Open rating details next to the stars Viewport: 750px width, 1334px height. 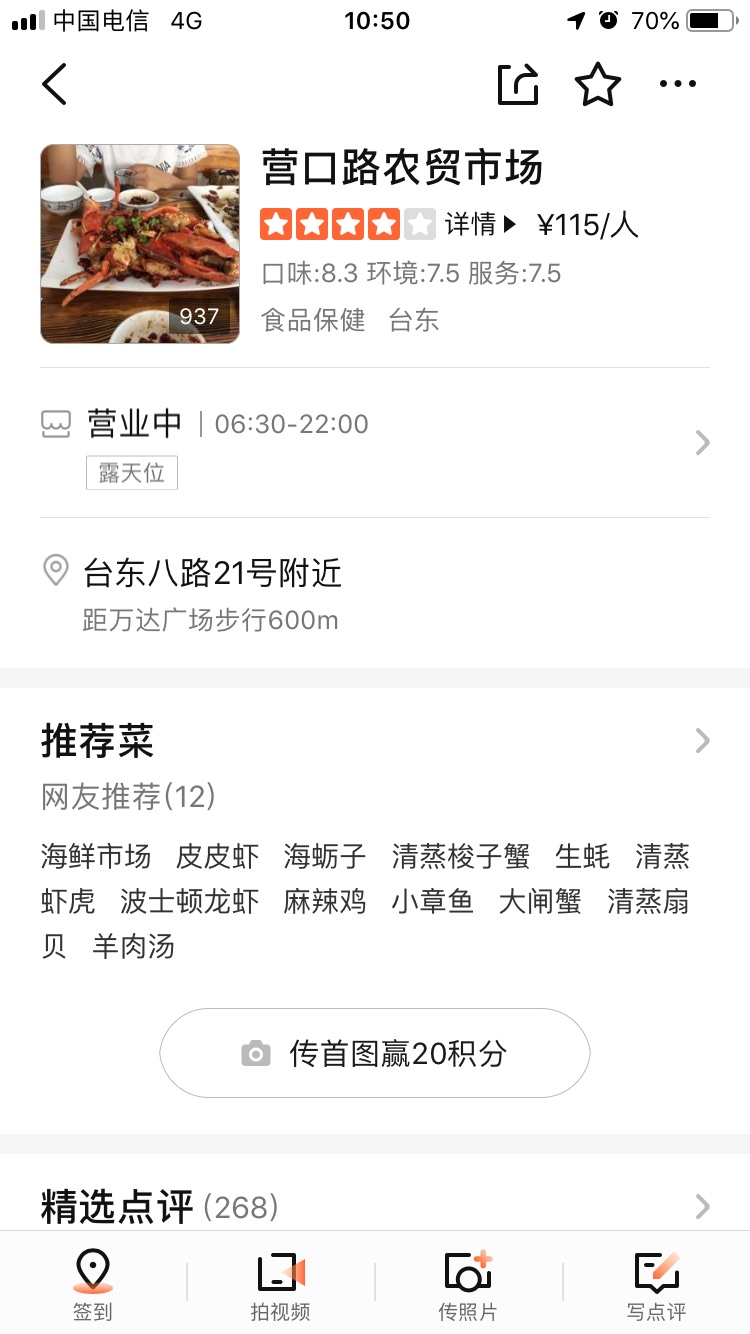click(x=480, y=225)
